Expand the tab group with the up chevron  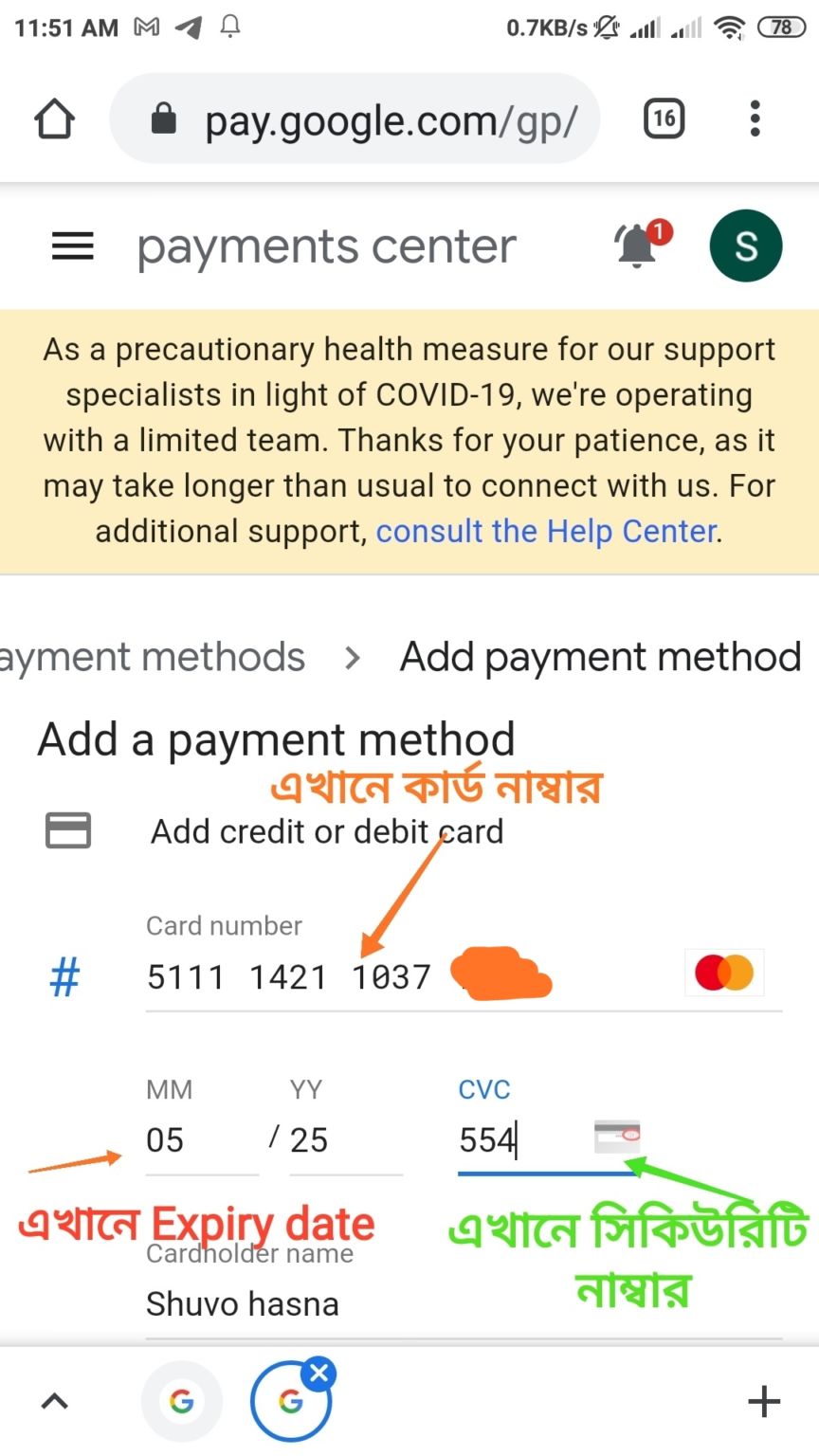pos(55,1401)
